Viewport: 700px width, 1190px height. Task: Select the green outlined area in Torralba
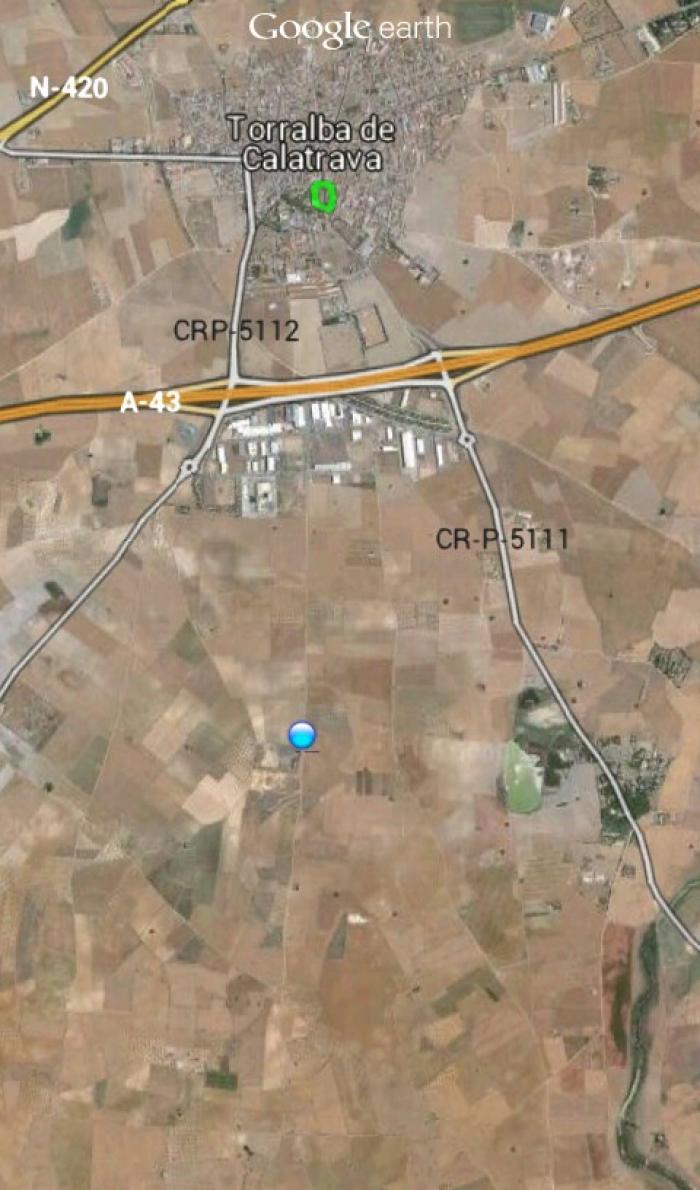pyautogui.click(x=324, y=196)
